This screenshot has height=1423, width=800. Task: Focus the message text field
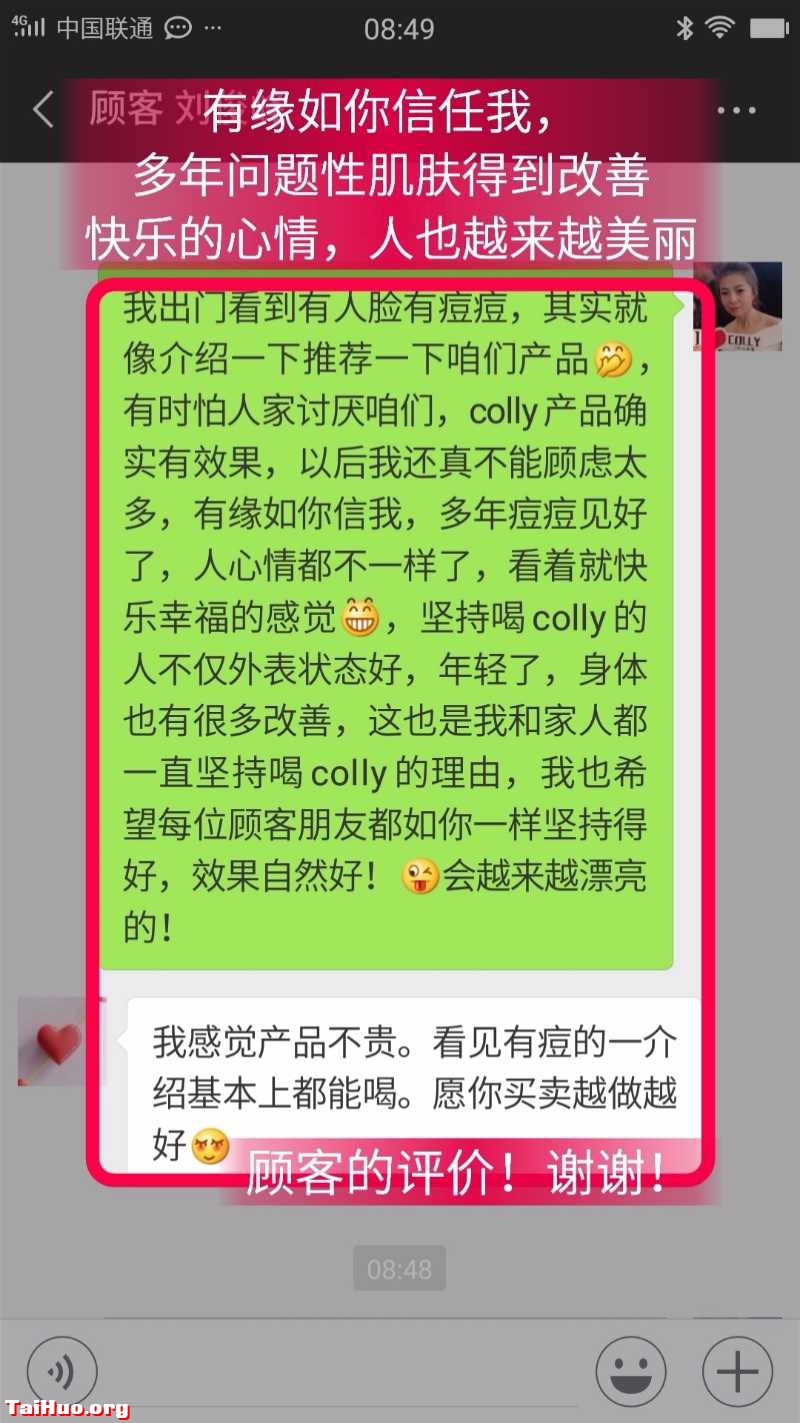(x=345, y=1371)
